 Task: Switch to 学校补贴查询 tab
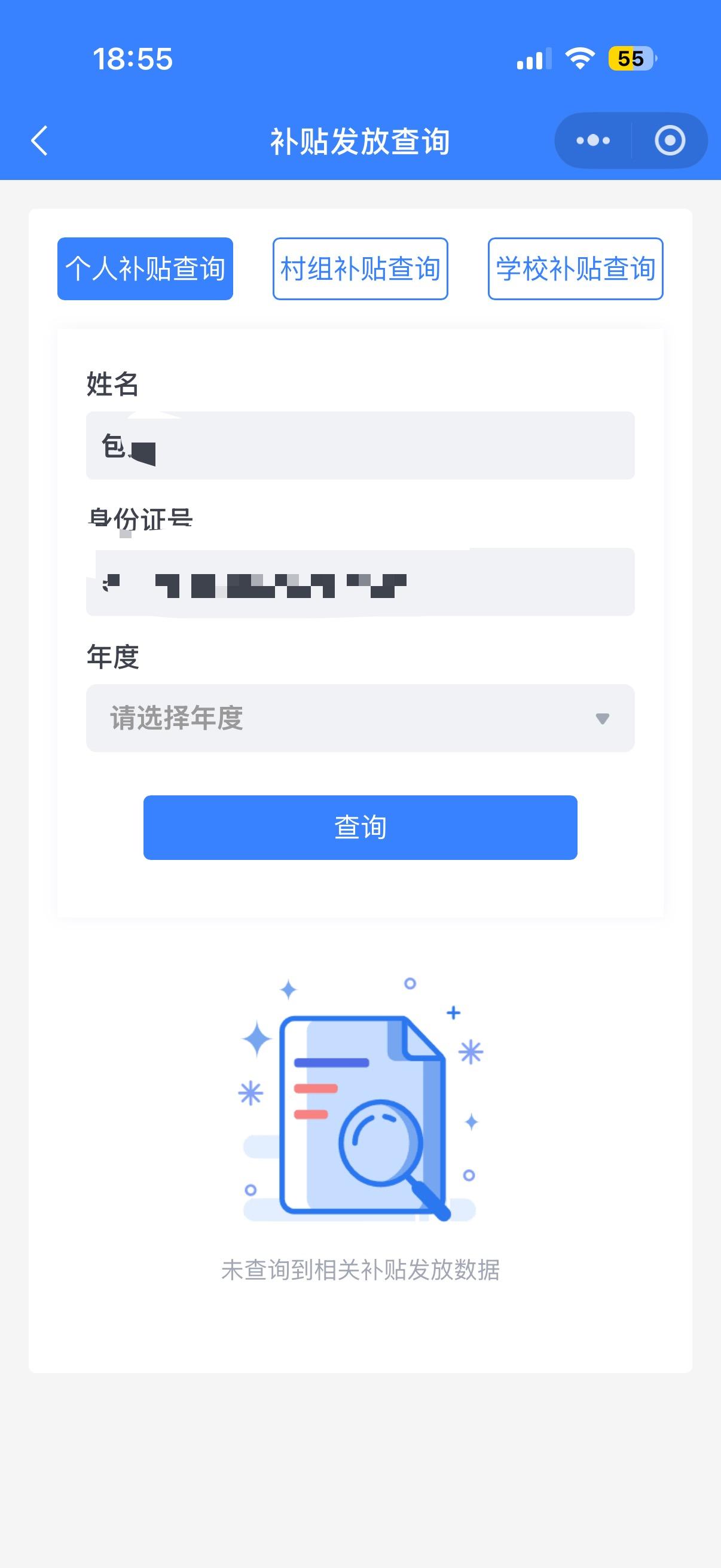coord(575,269)
